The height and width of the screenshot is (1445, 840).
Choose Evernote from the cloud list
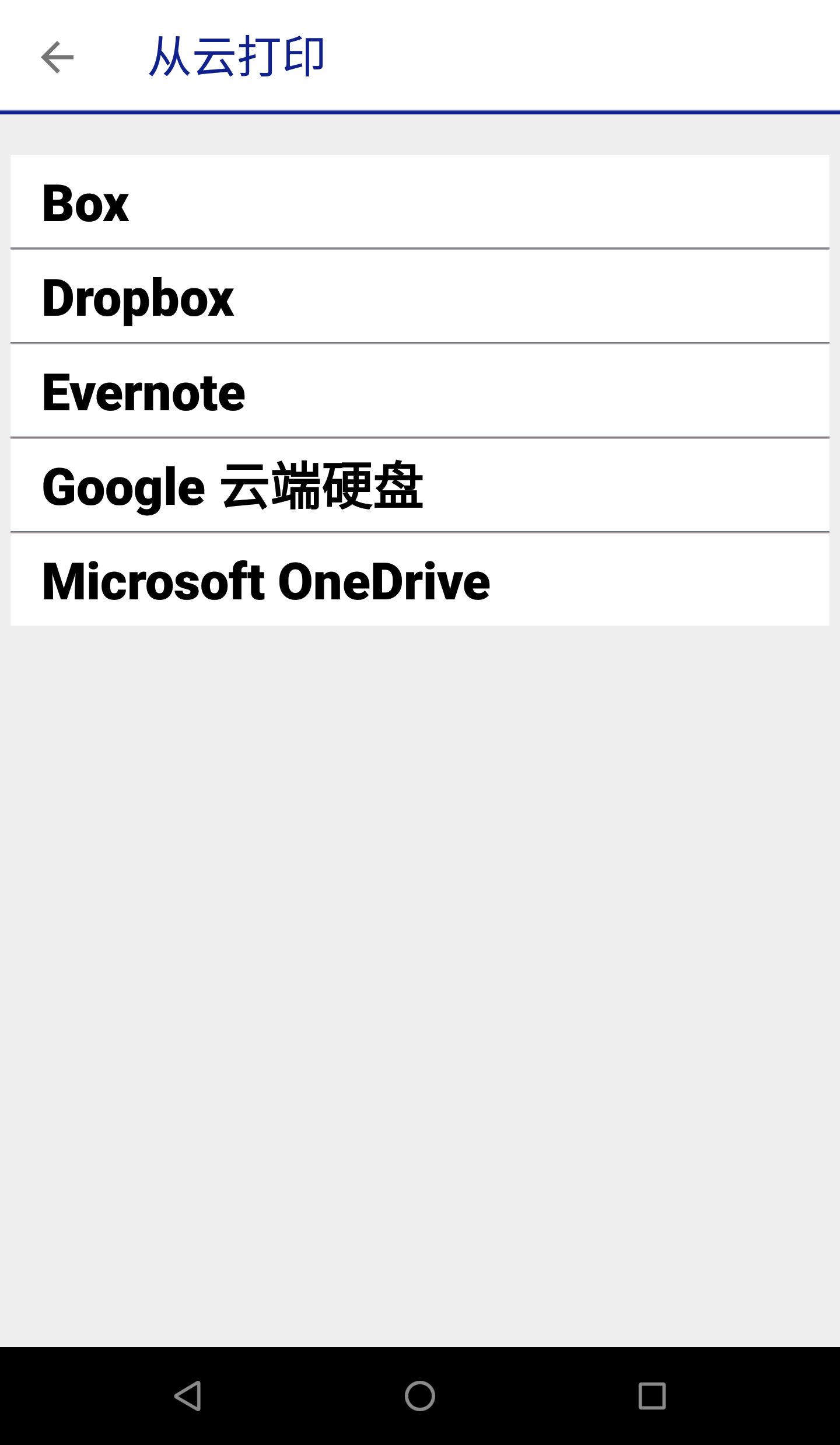click(x=420, y=391)
